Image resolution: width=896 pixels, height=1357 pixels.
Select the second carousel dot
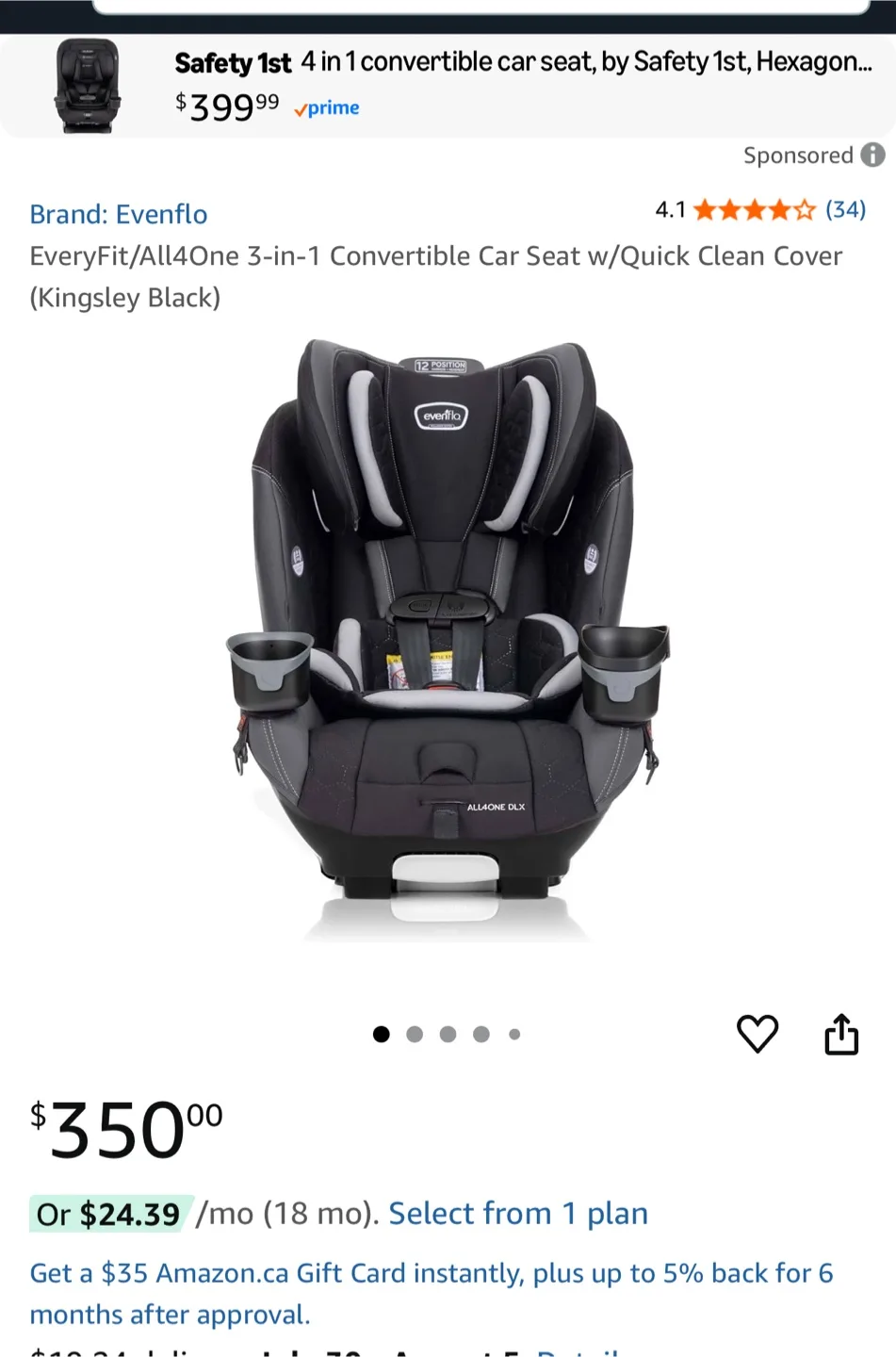(415, 1034)
